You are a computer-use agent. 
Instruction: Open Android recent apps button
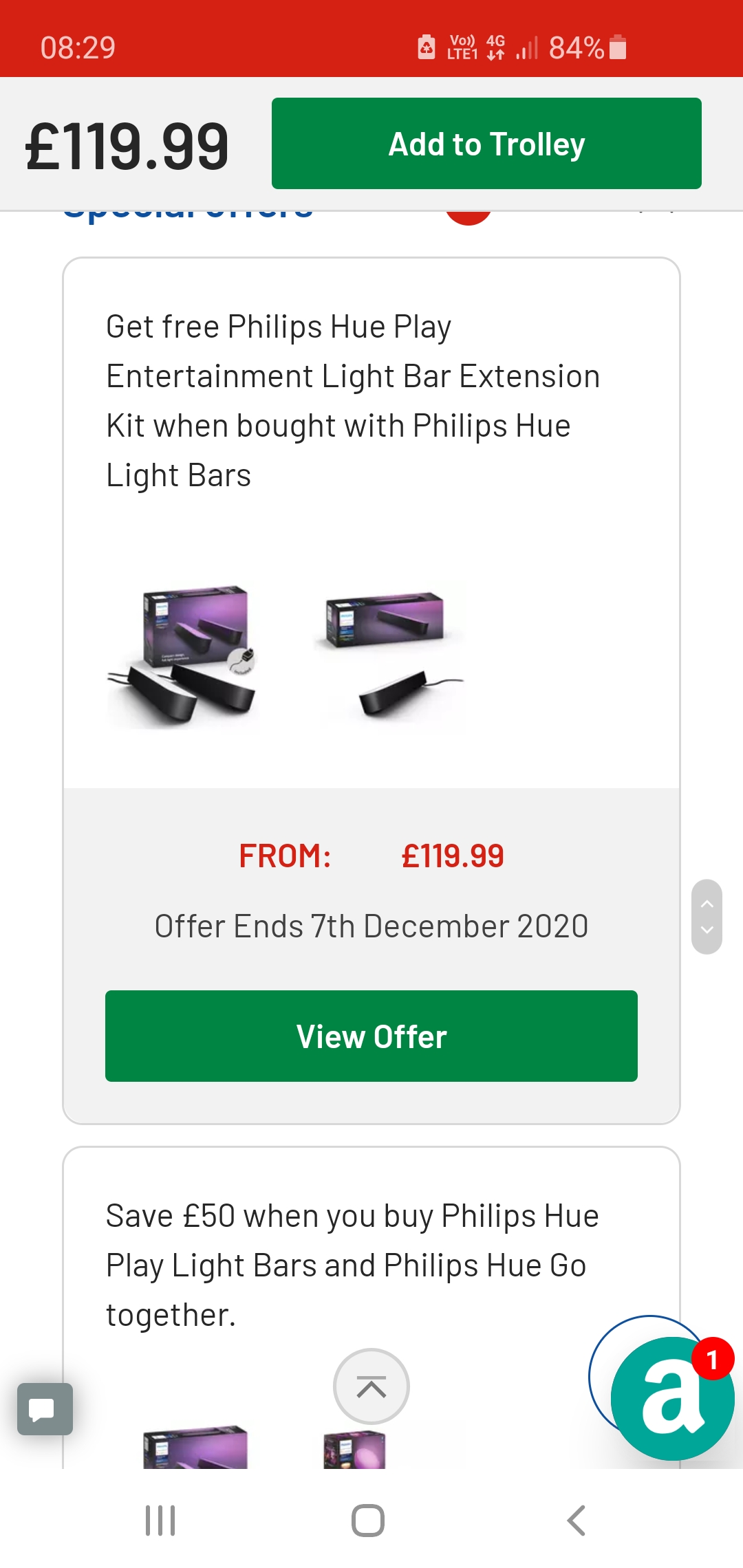160,1521
